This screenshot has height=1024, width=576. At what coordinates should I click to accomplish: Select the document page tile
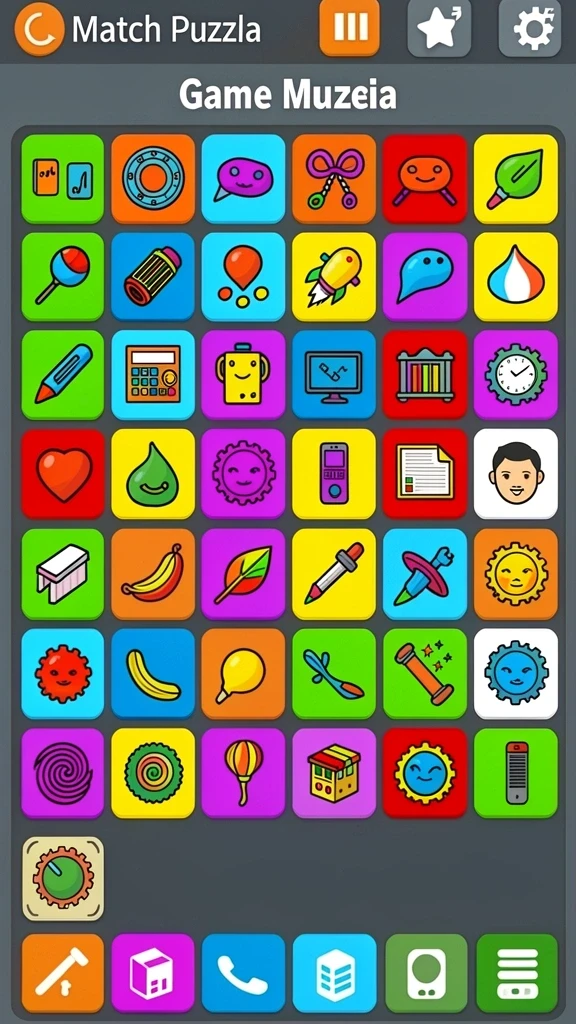point(424,473)
